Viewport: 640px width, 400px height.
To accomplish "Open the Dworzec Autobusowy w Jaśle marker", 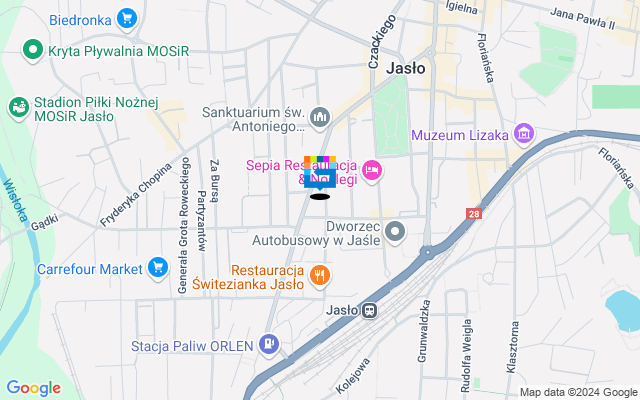I will pyautogui.click(x=396, y=231).
